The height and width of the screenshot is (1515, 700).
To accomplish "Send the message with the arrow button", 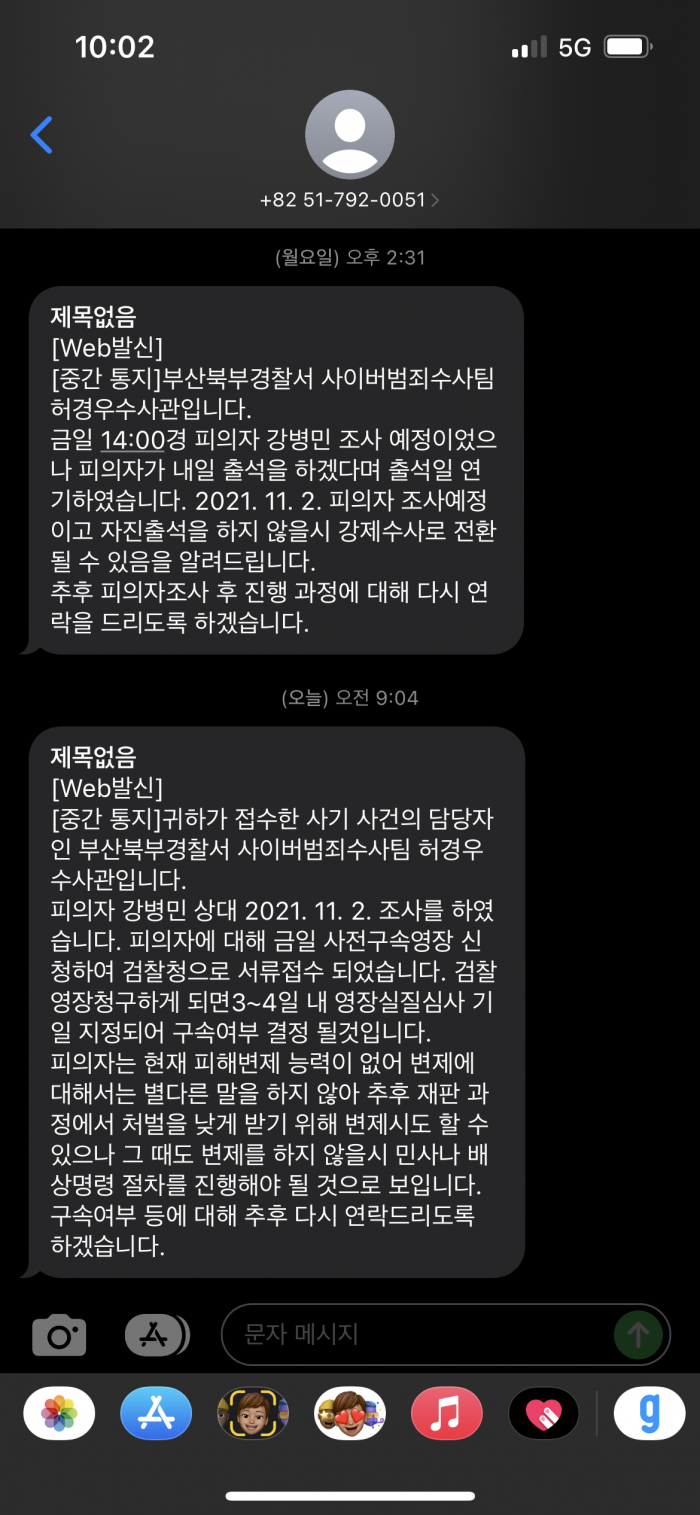I will tap(637, 1334).
